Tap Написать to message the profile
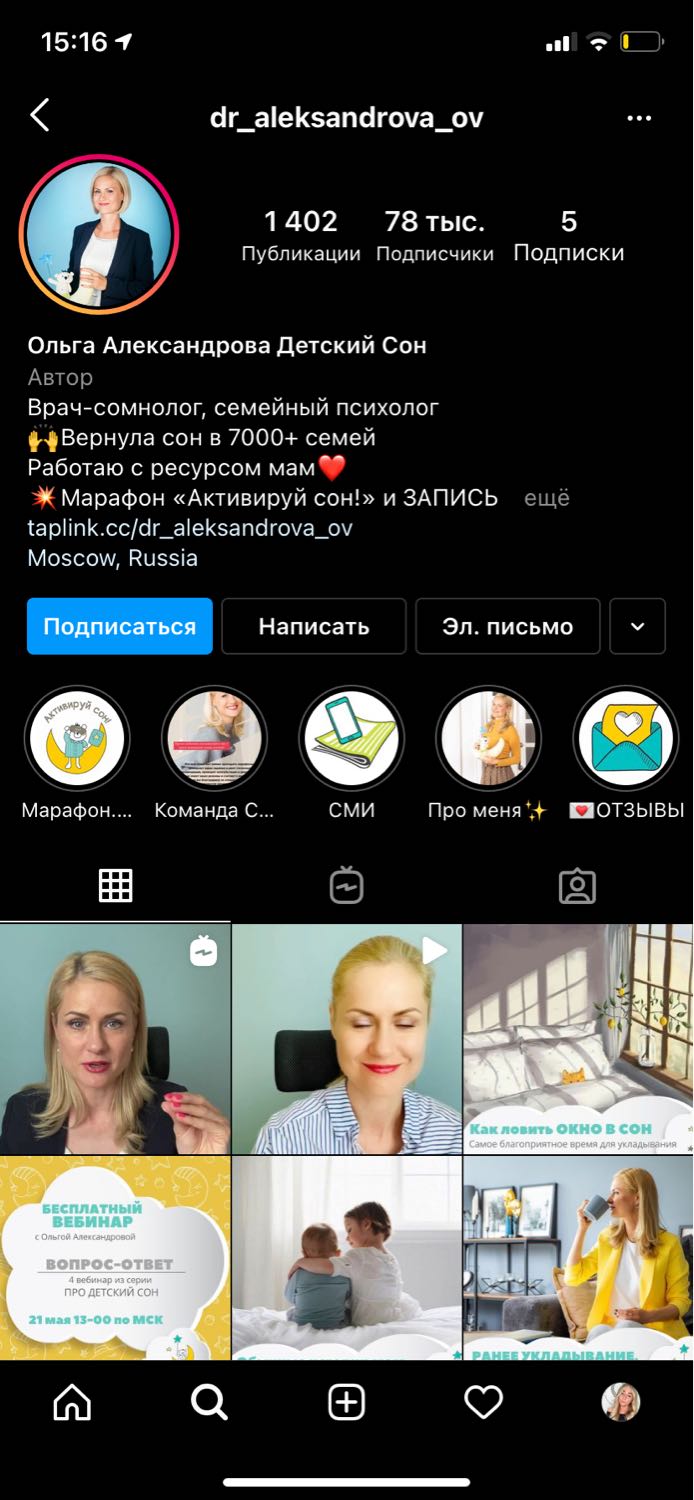 (314, 626)
